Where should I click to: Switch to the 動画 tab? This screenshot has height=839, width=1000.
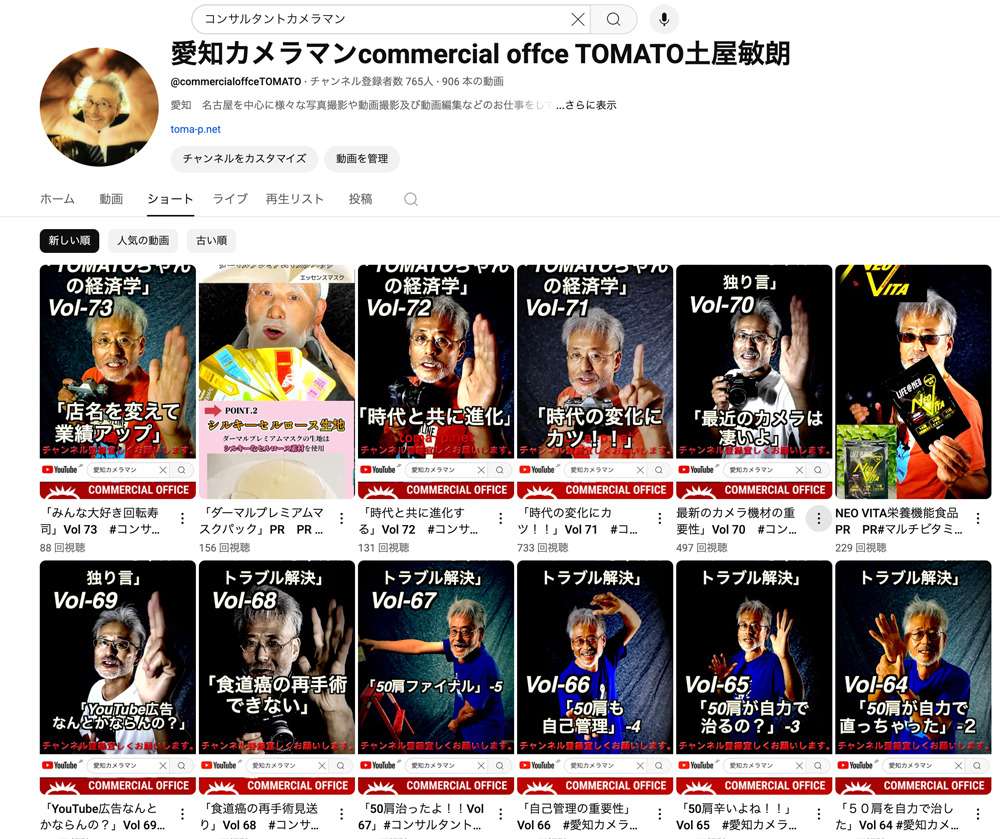click(111, 199)
